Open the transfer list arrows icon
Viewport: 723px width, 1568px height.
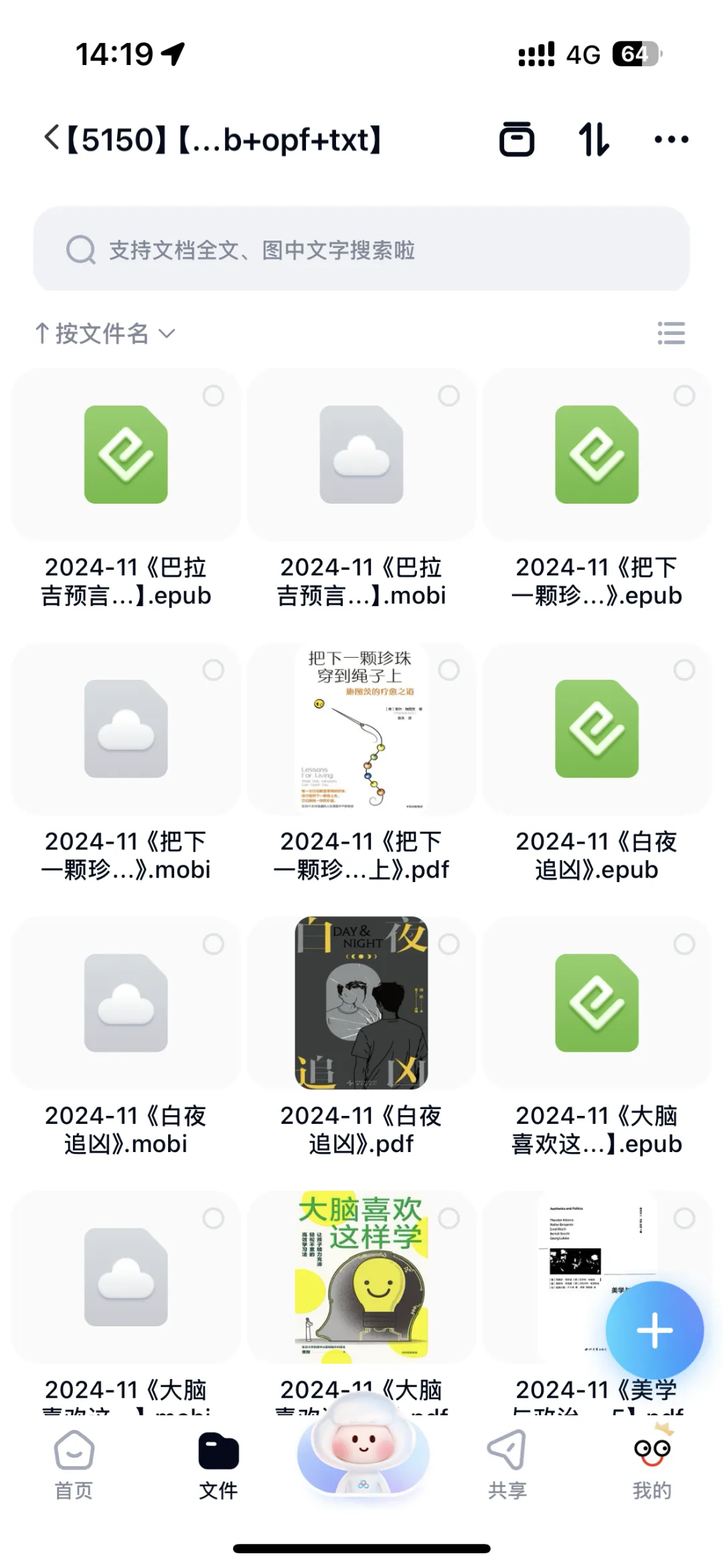coord(594,139)
